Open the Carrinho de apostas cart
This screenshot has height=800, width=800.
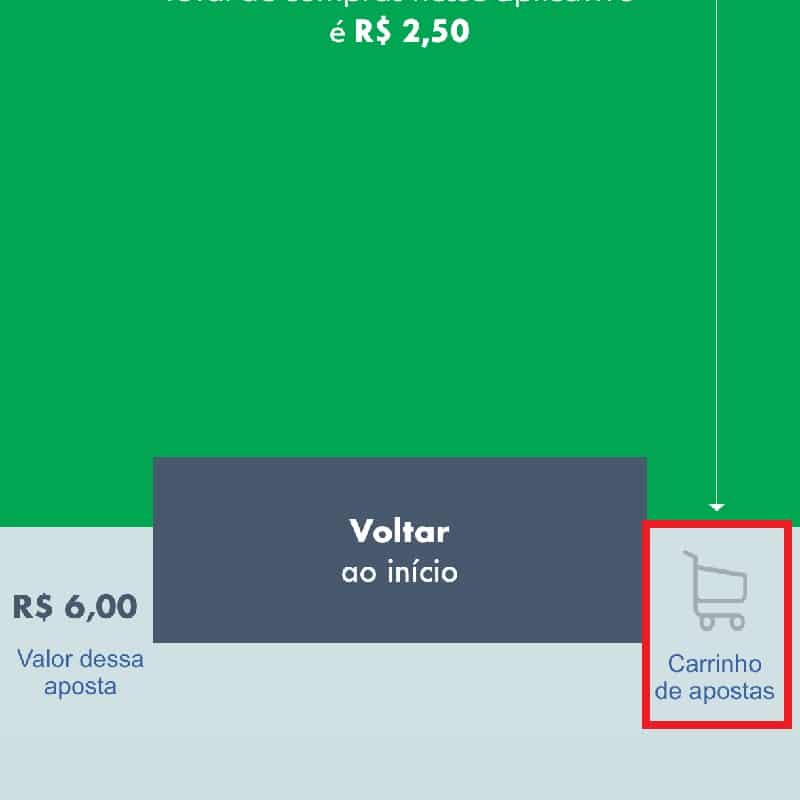pyautogui.click(x=717, y=625)
